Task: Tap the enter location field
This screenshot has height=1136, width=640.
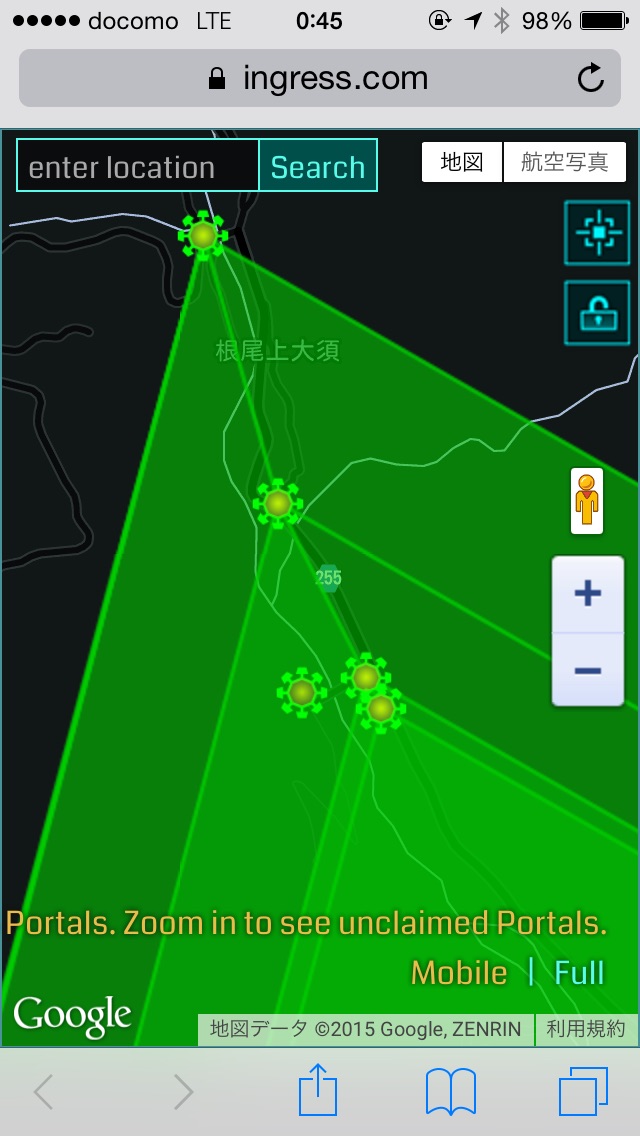Action: click(138, 166)
